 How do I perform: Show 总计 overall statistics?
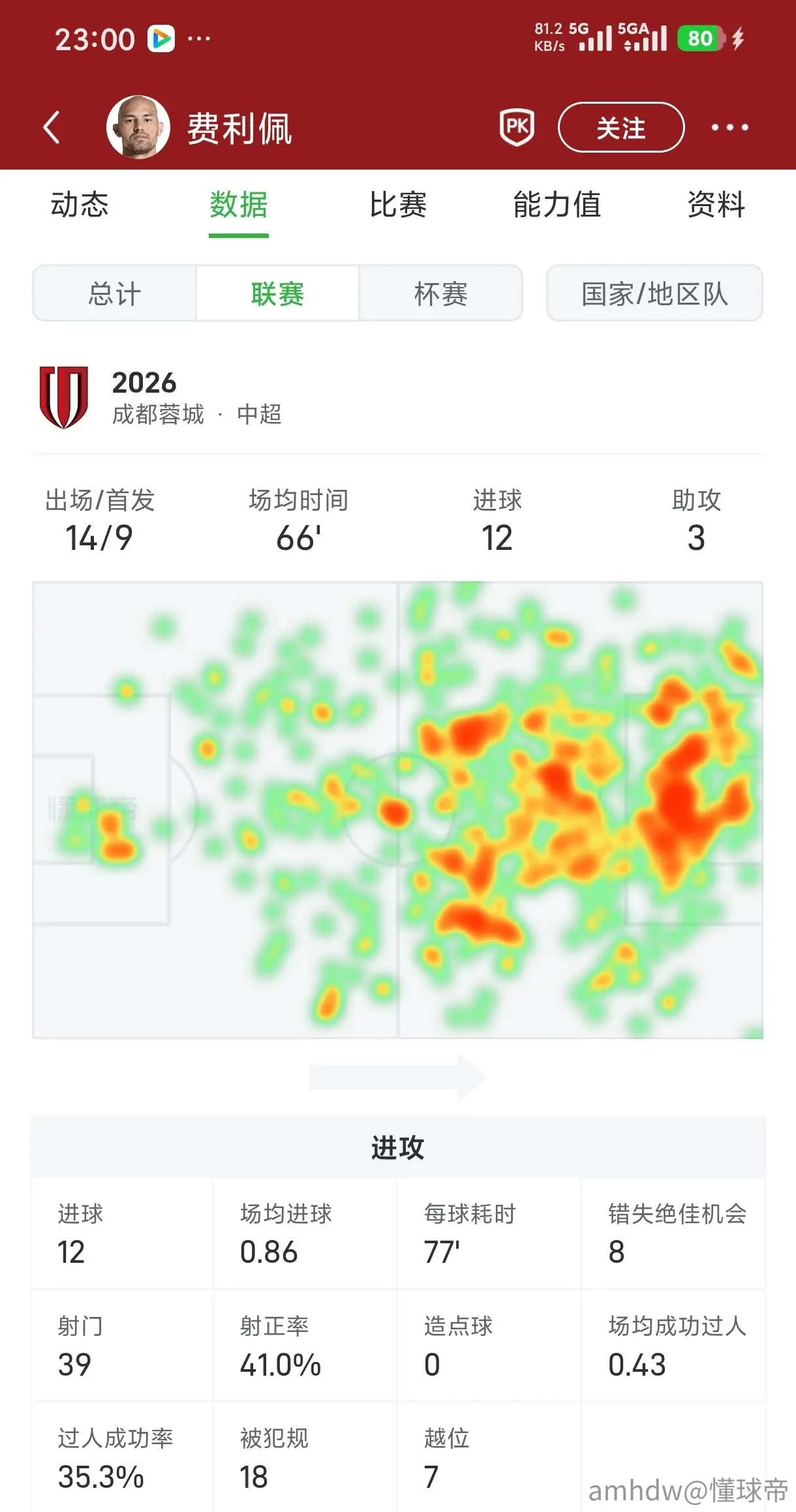click(x=115, y=294)
